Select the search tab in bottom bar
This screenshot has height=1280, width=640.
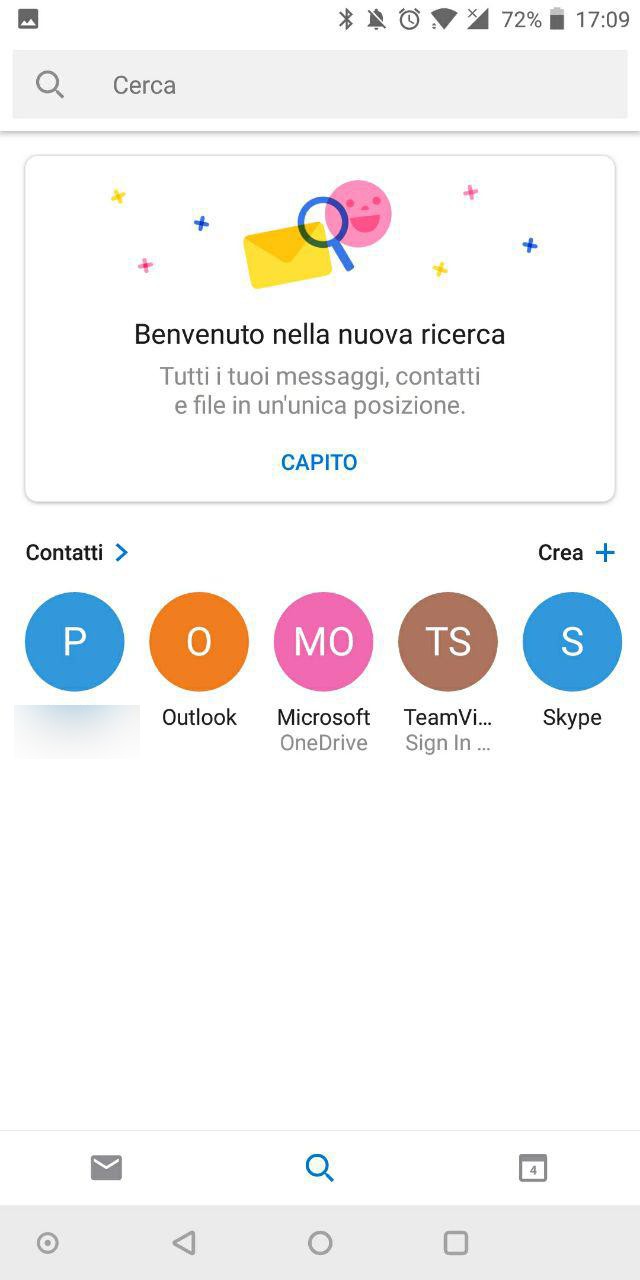pyautogui.click(x=320, y=1167)
